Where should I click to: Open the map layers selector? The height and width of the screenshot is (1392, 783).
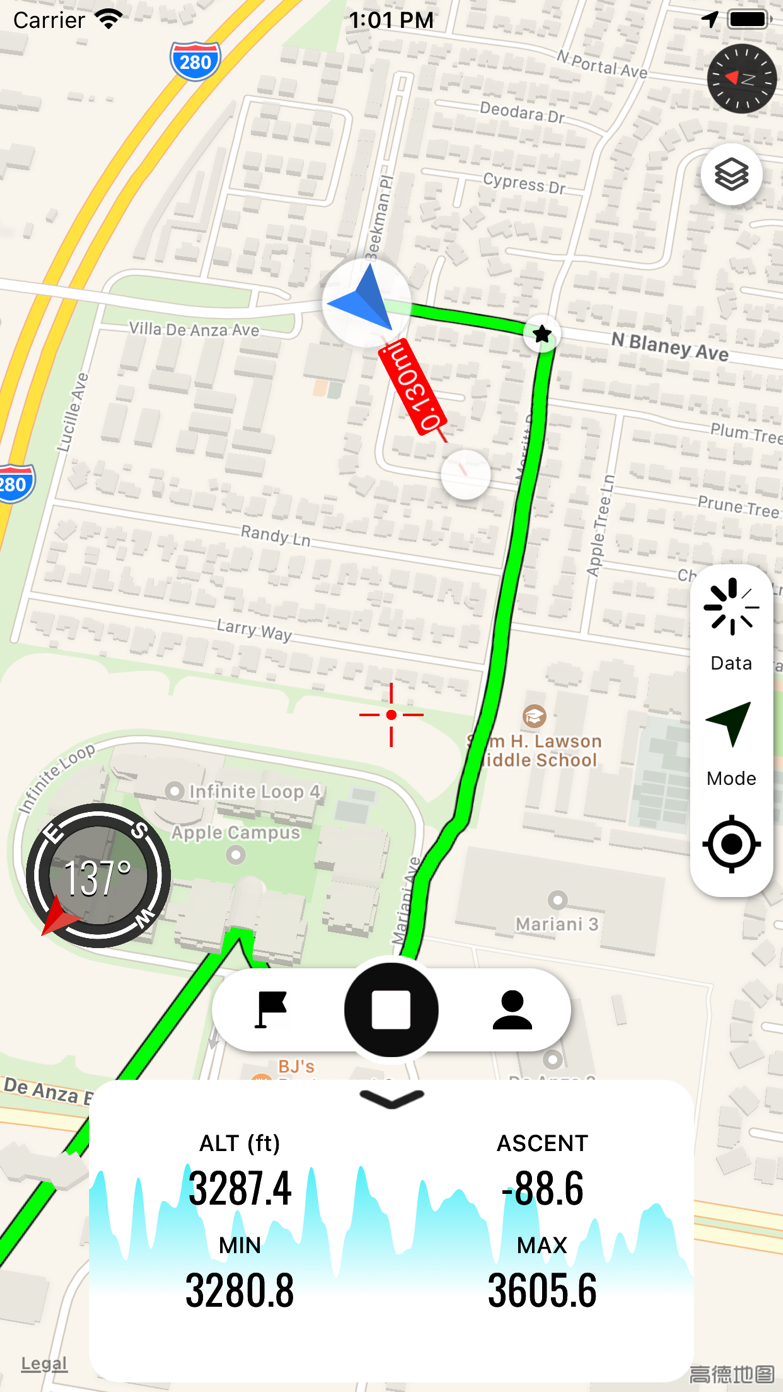731,175
